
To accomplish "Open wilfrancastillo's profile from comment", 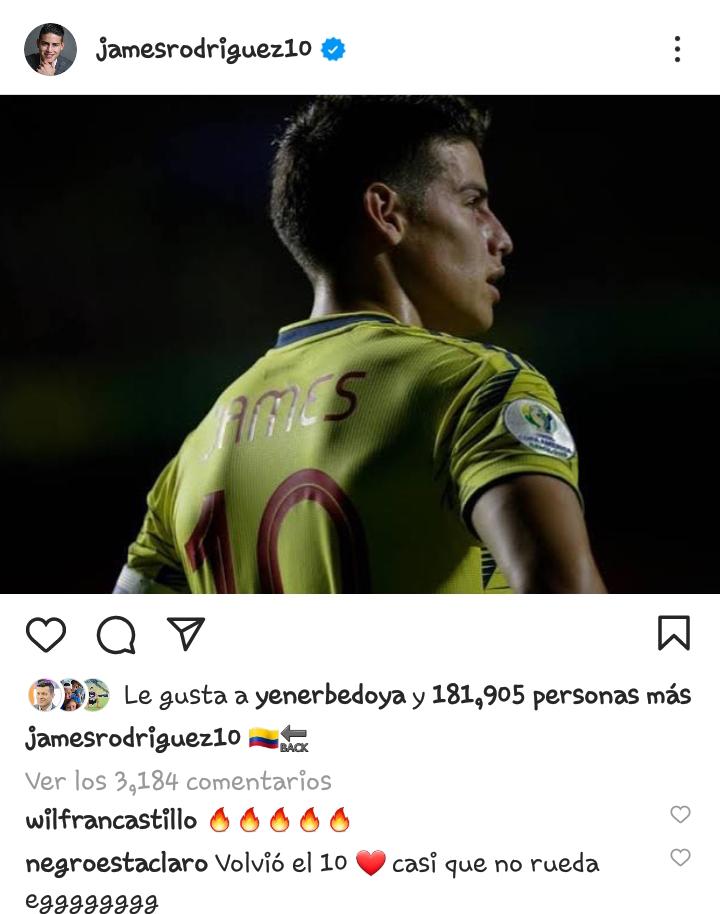I will [111, 821].
